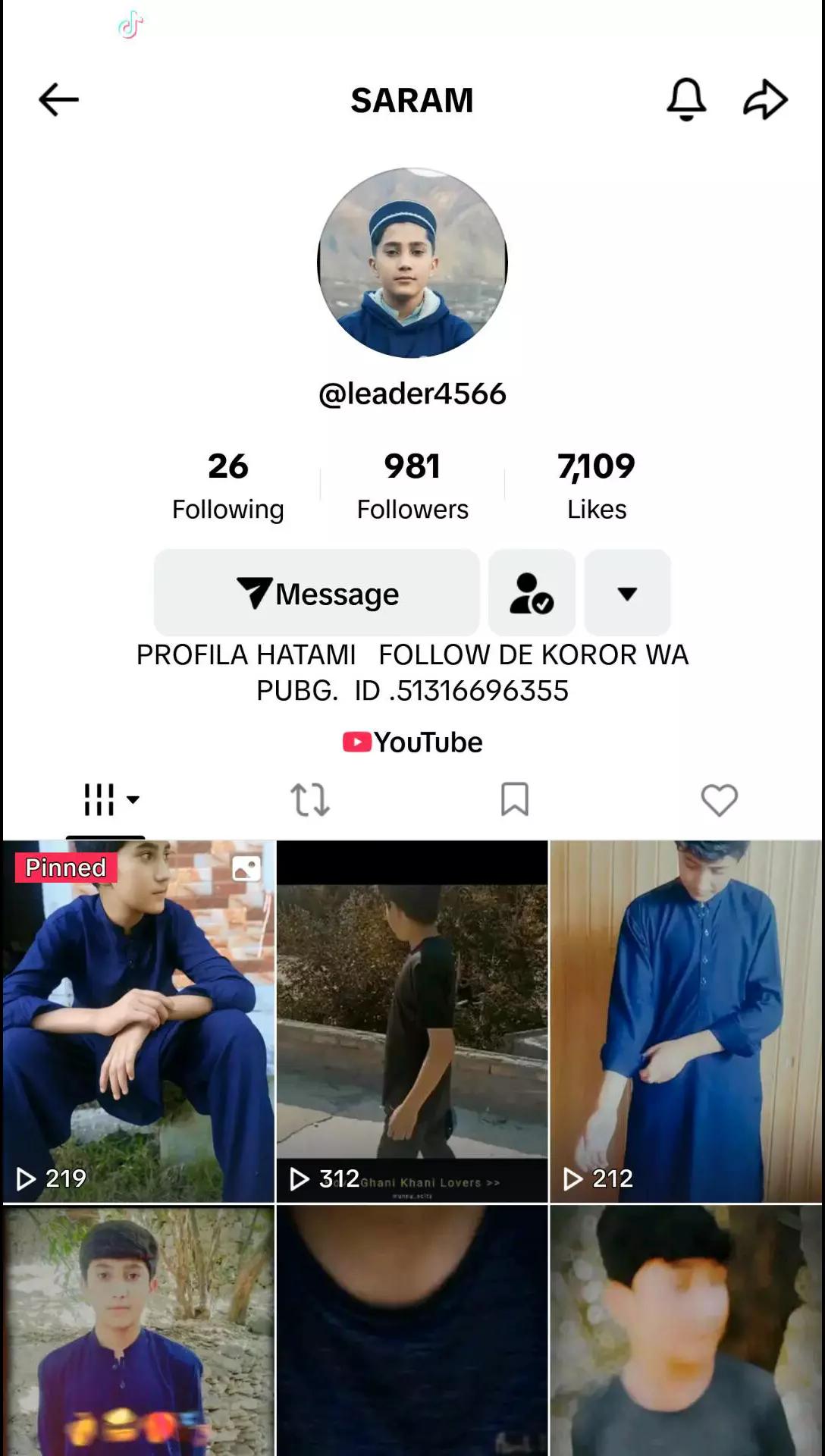Switch to the liked videos heart tab
Image resolution: width=825 pixels, height=1456 pixels.
tap(720, 800)
